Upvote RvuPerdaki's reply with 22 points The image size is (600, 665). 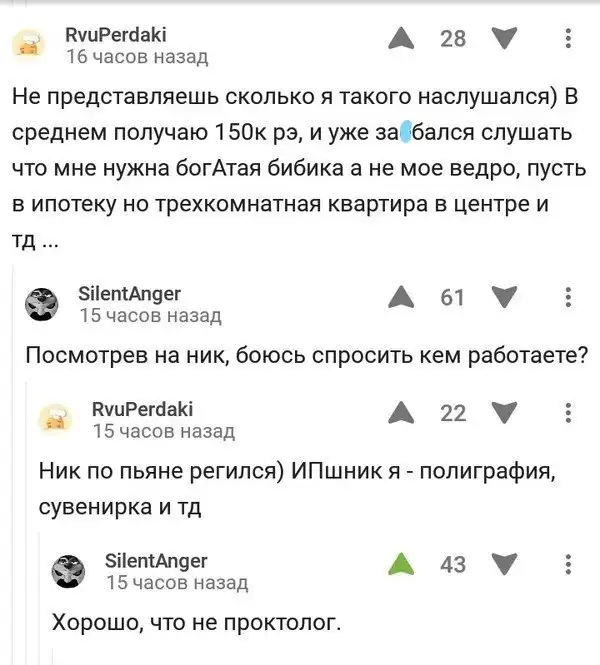(401, 413)
